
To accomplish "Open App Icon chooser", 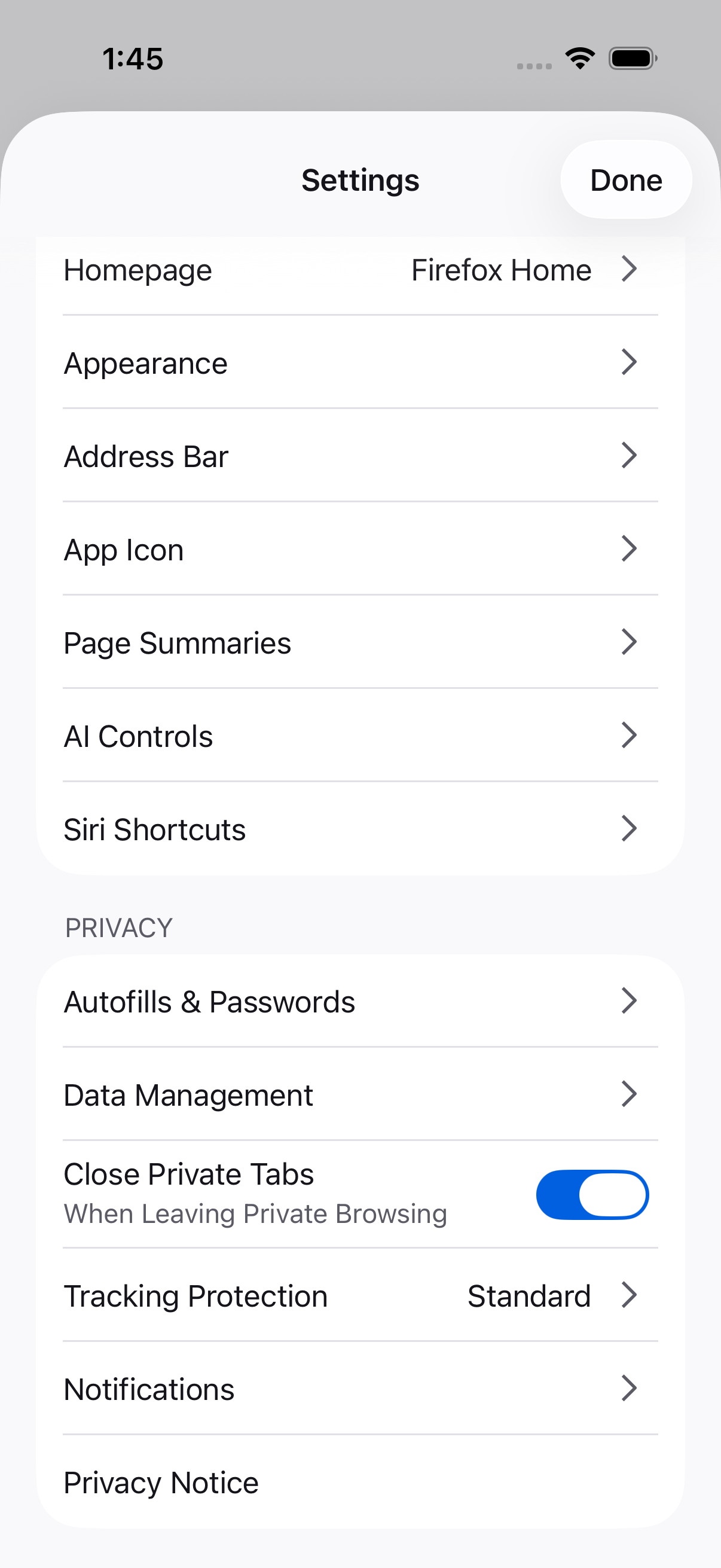I will coord(360,549).
